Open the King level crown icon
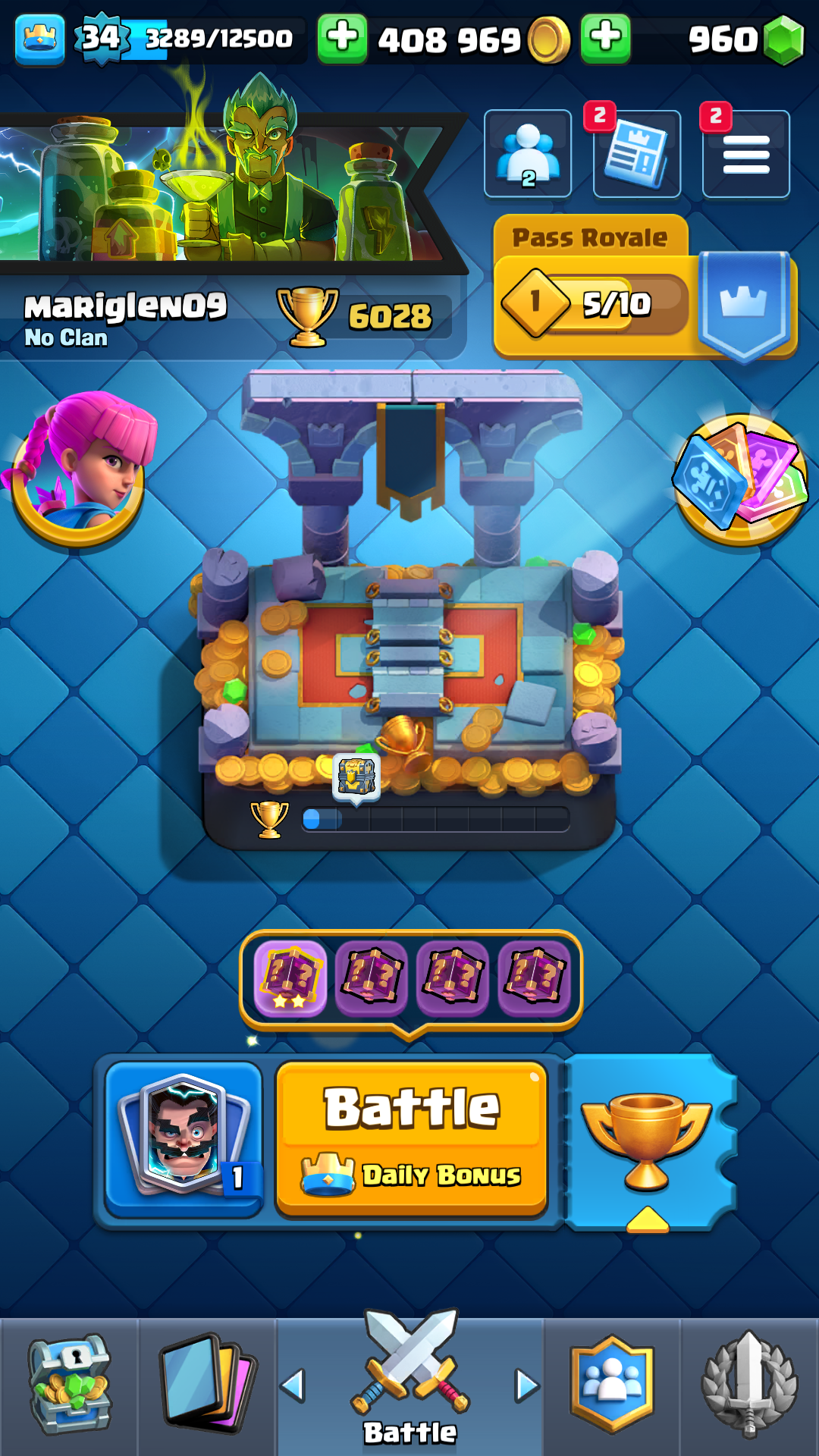Viewport: 819px width, 1456px height. [x=39, y=38]
